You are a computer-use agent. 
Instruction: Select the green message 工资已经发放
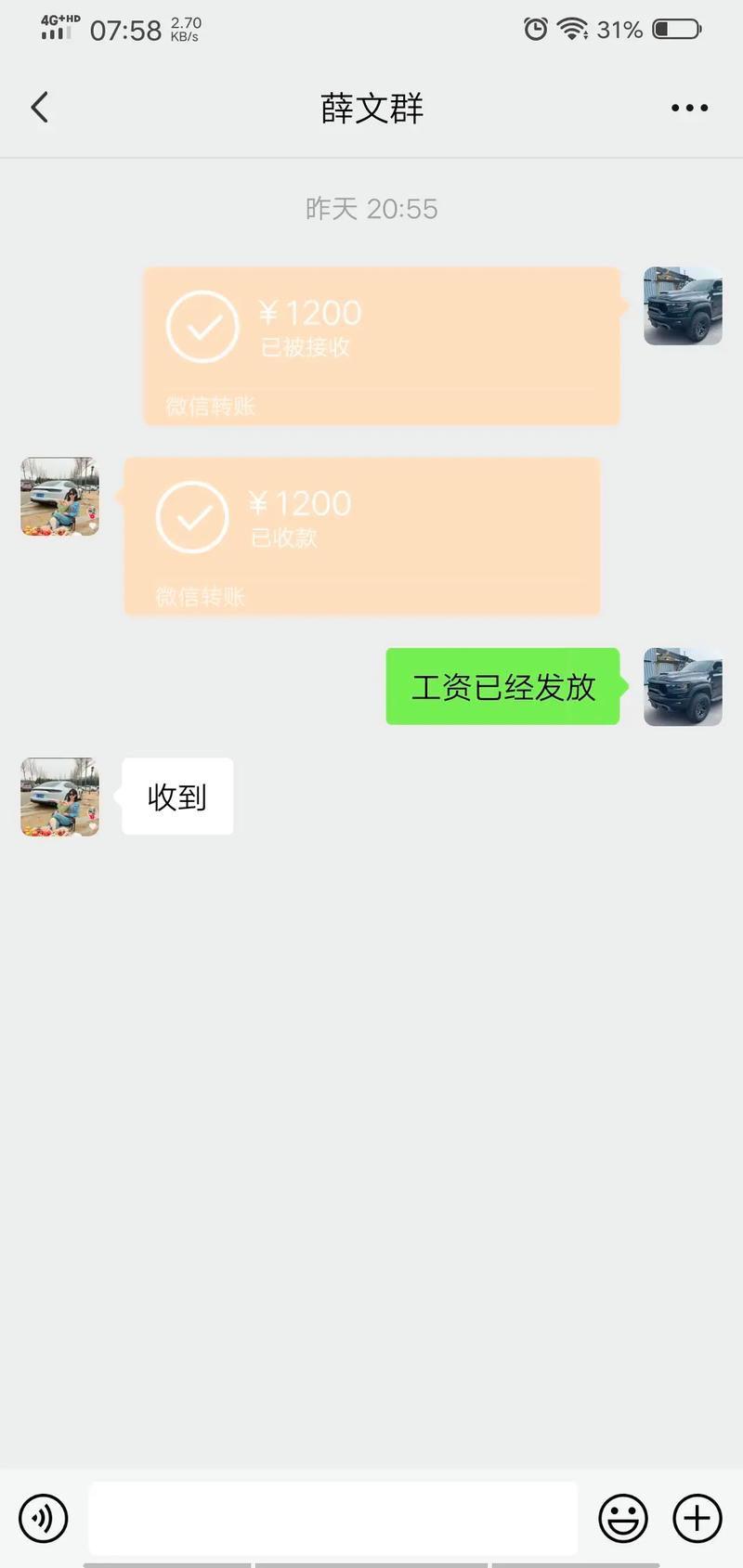(502, 687)
